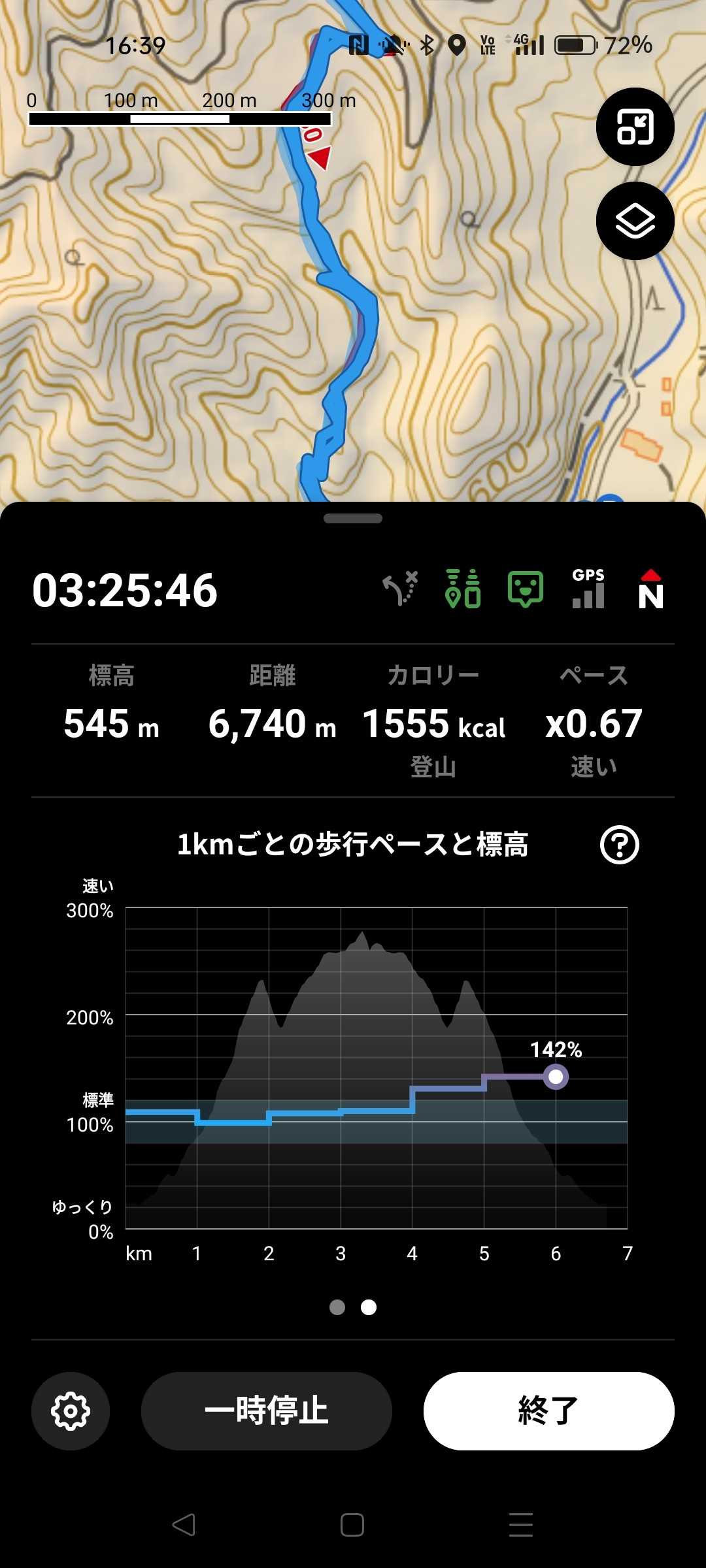Open recent apps from the navigation bar
Image resolution: width=706 pixels, height=1568 pixels.
click(521, 1525)
